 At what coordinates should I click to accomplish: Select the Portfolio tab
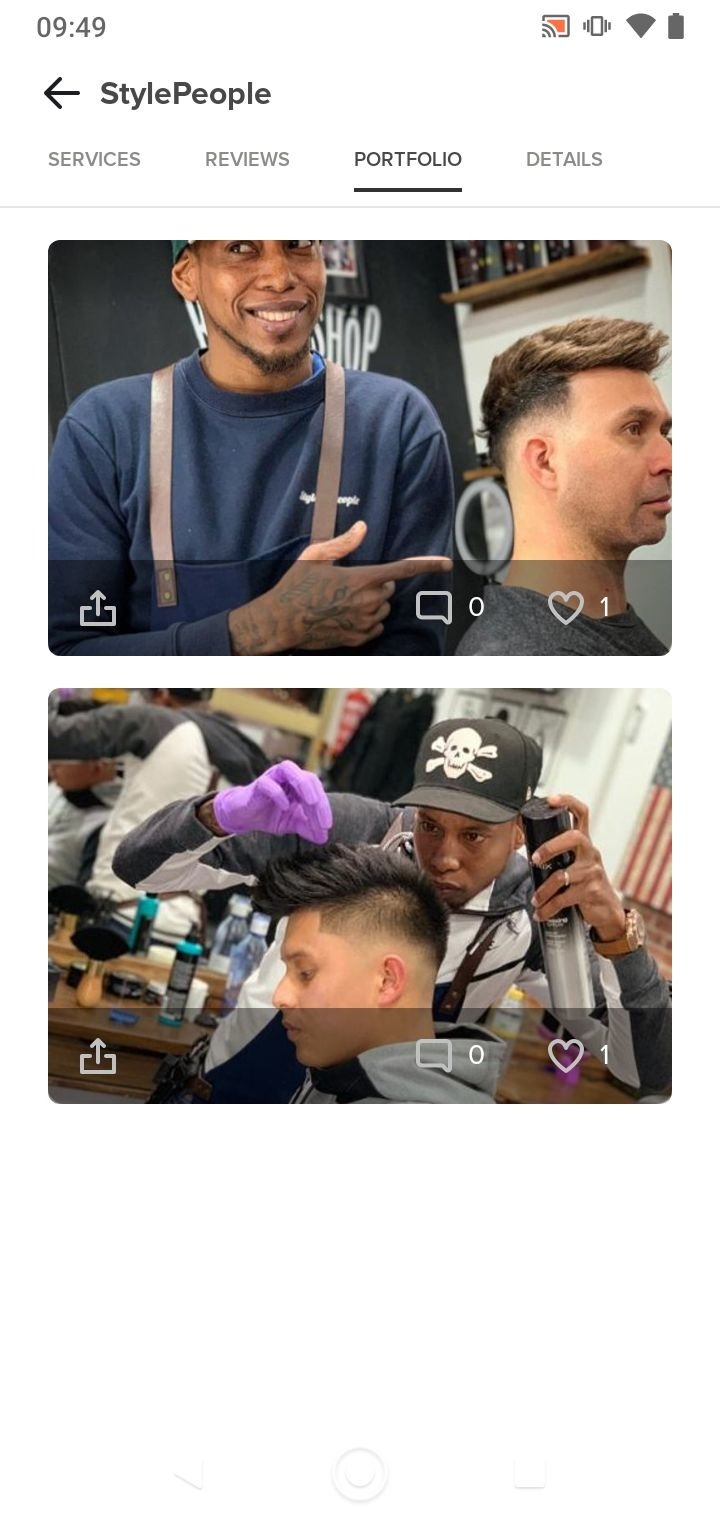click(407, 159)
